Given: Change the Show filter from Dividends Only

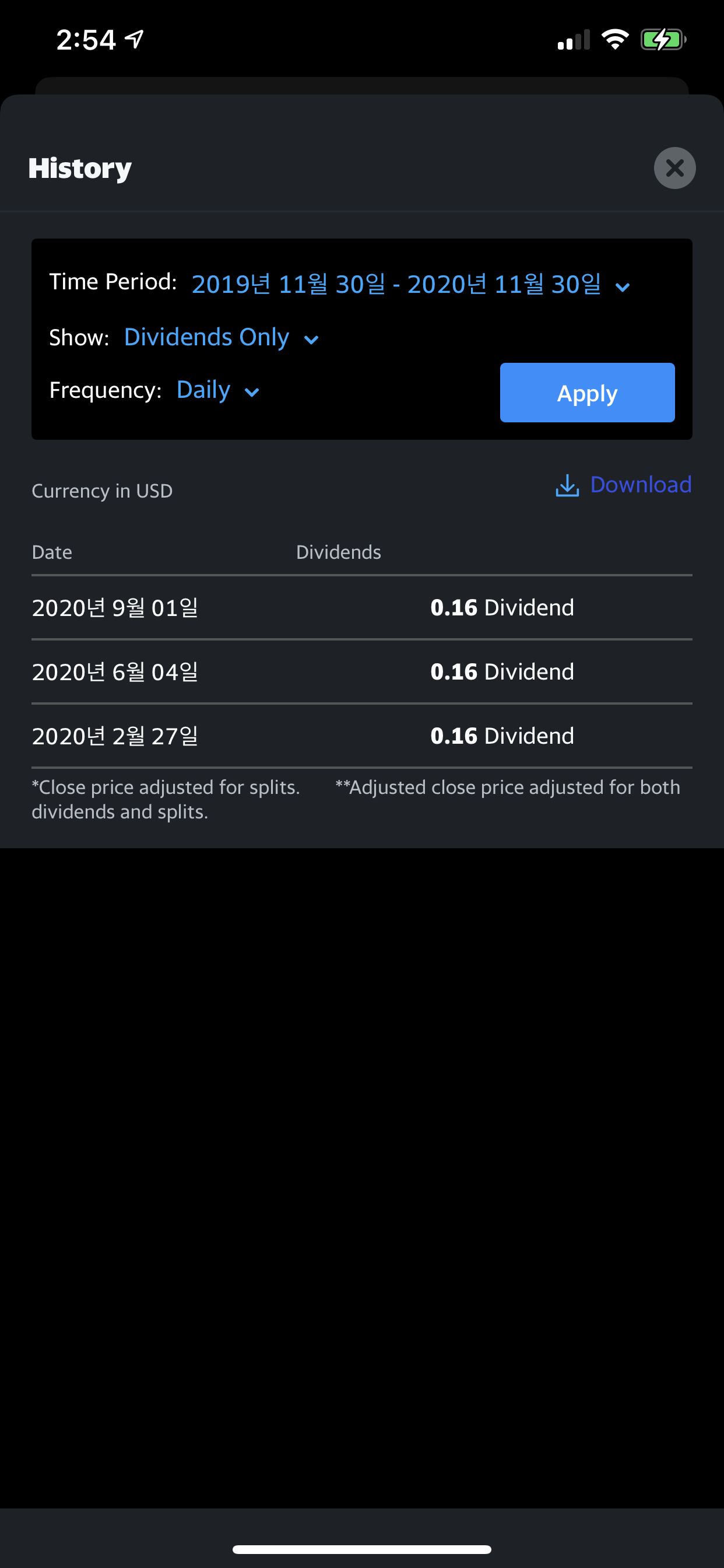Looking at the screenshot, I should pyautogui.click(x=220, y=338).
